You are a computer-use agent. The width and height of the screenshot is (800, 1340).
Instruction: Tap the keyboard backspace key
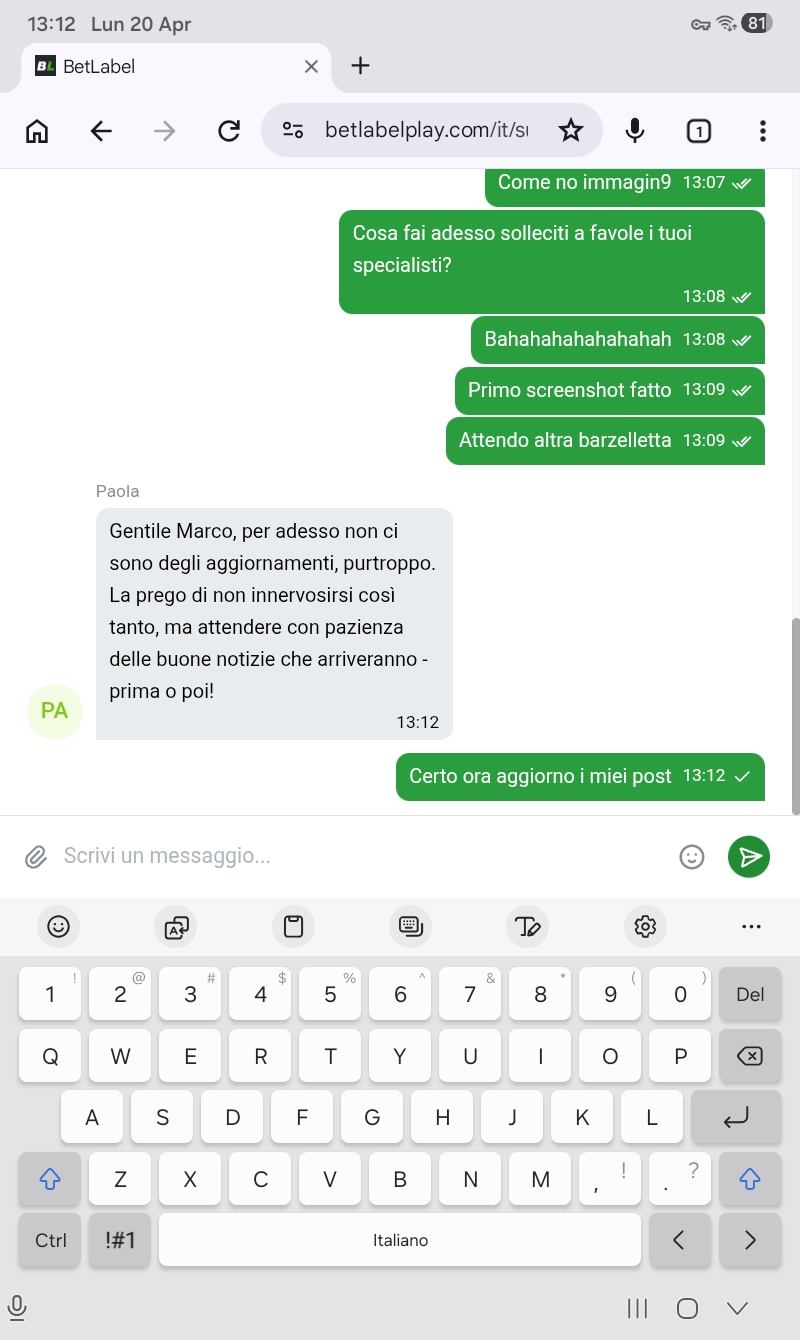pos(749,1056)
